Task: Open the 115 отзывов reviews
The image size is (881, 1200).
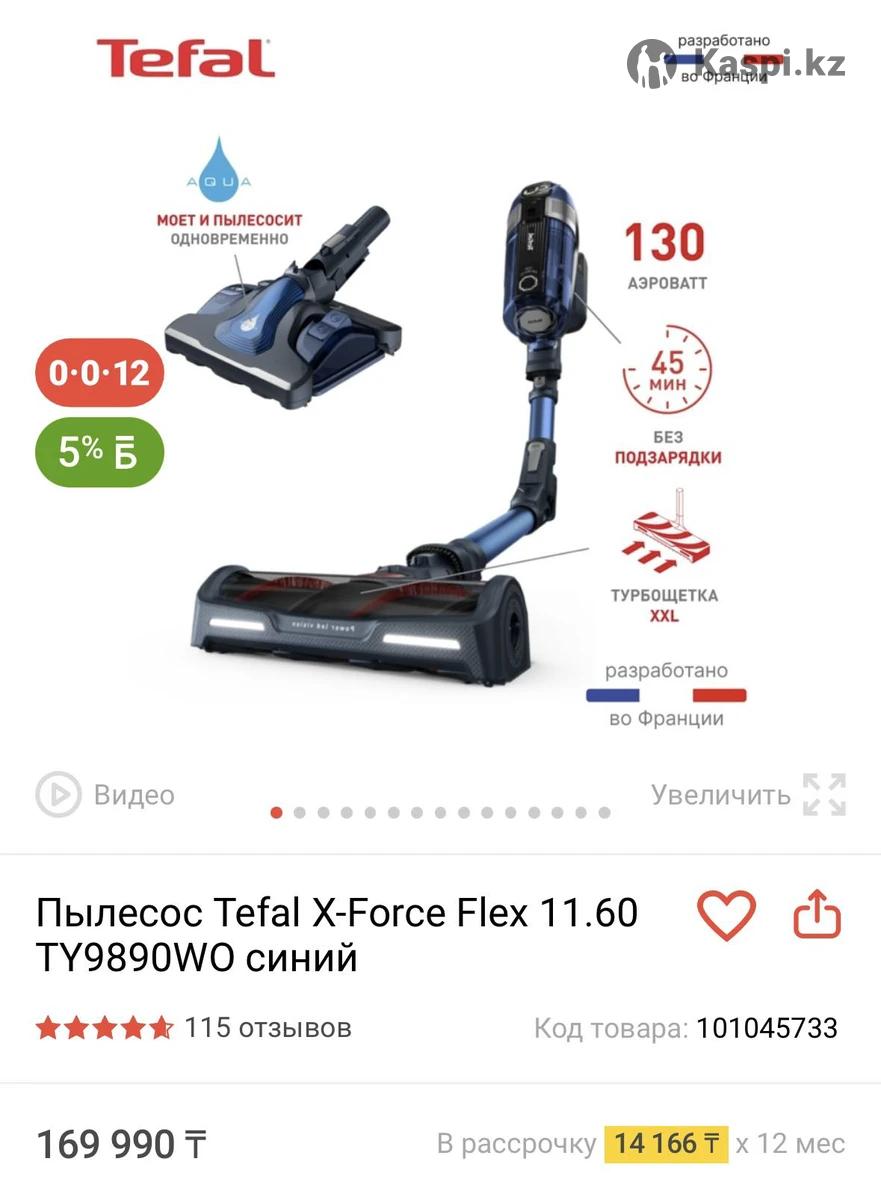Action: pyautogui.click(x=267, y=1027)
